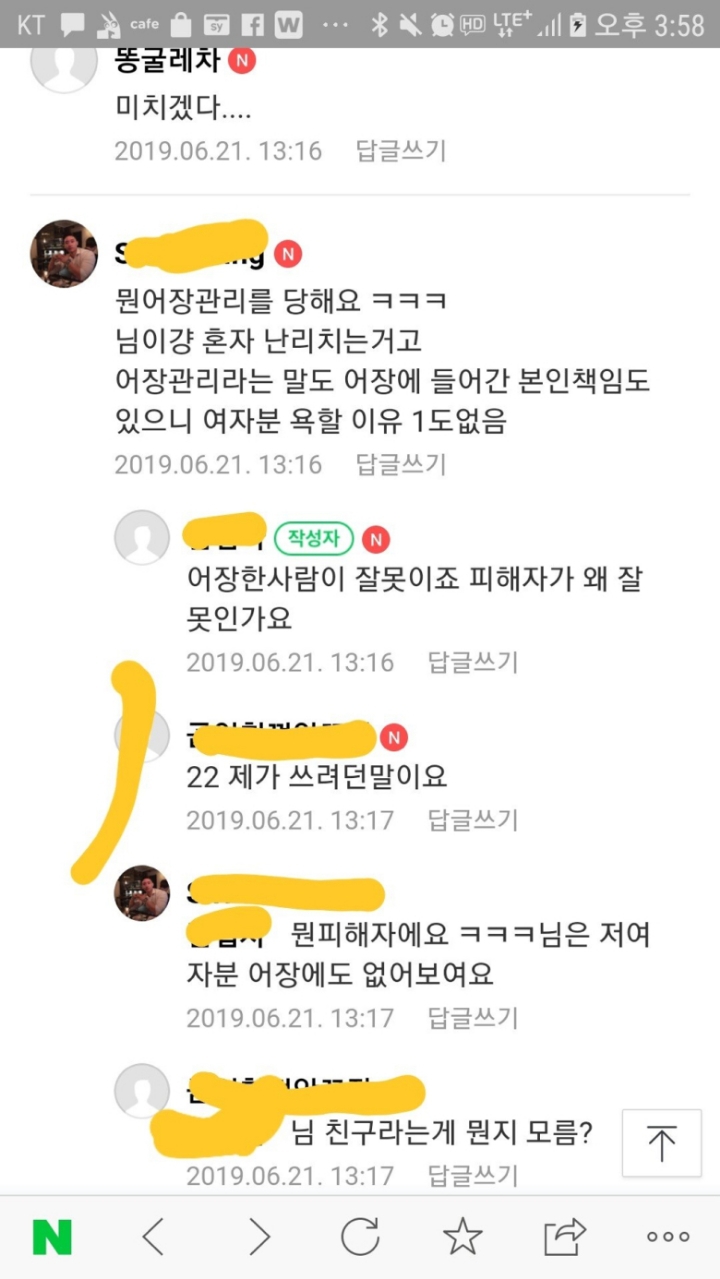Viewport: 720px width, 1279px height.
Task: Reply to the comment '22 제가 쓰려던말이요'
Action: [x=473, y=820]
